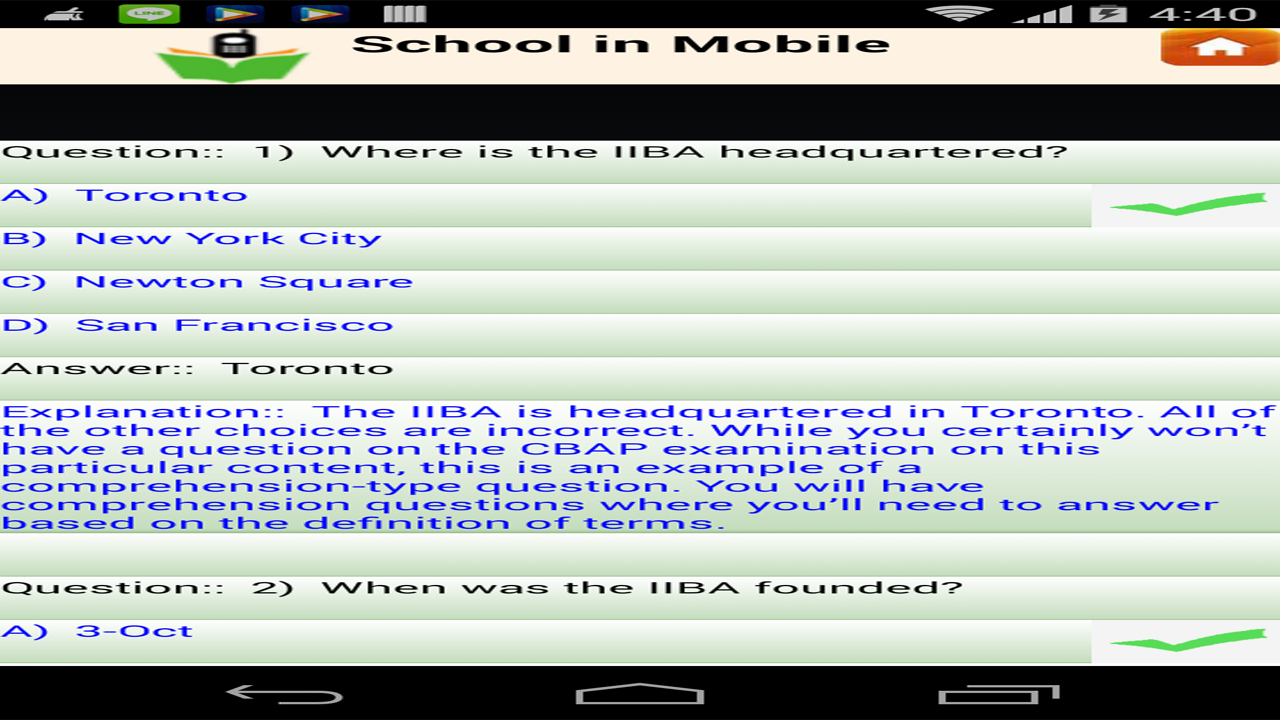Choose A) 3-Oct for question 2

tap(134, 632)
